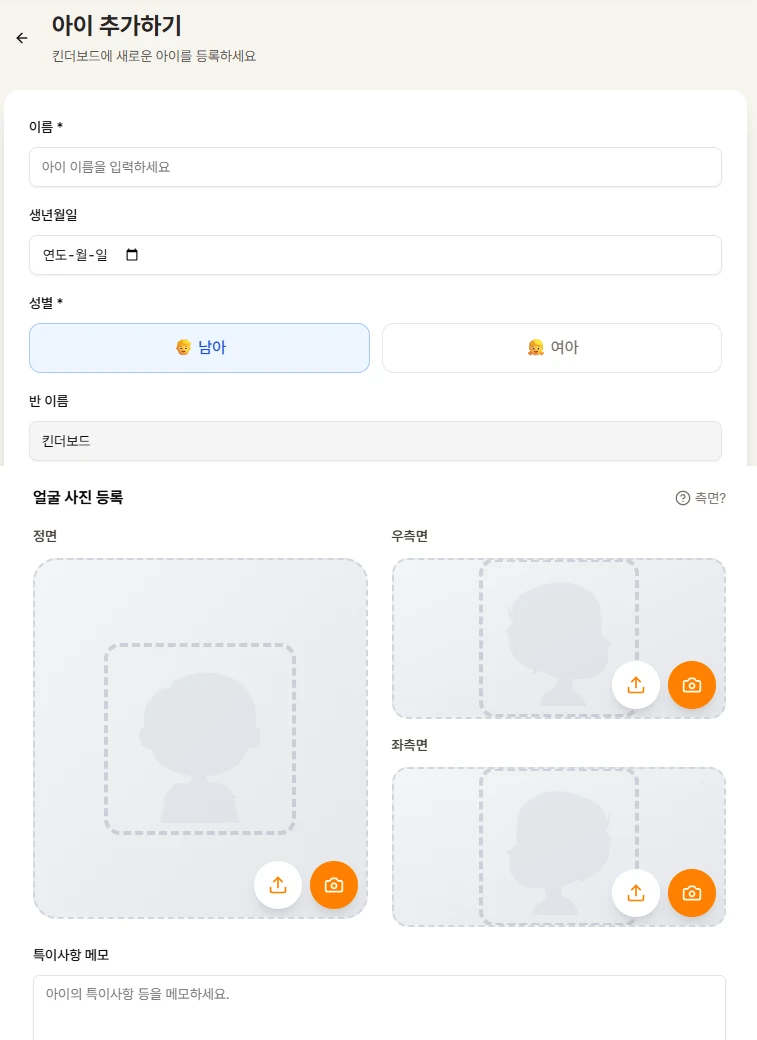Select 여아 as gender

(x=551, y=348)
